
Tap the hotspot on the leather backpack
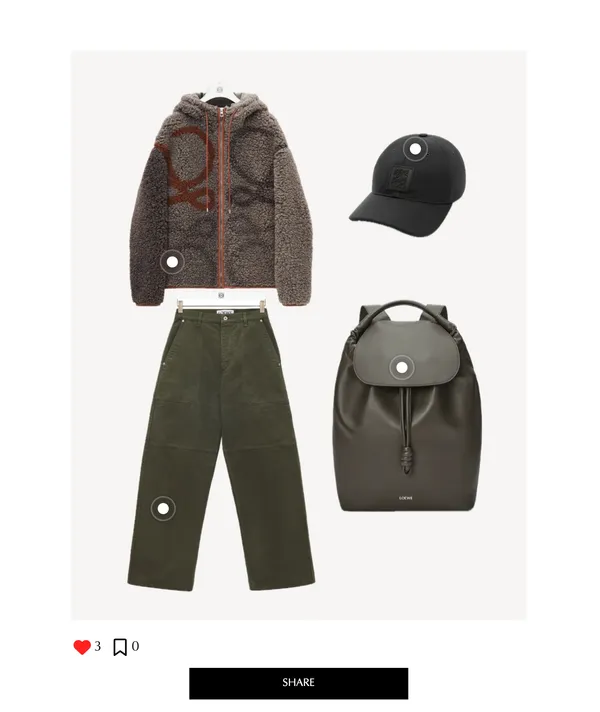[401, 367]
